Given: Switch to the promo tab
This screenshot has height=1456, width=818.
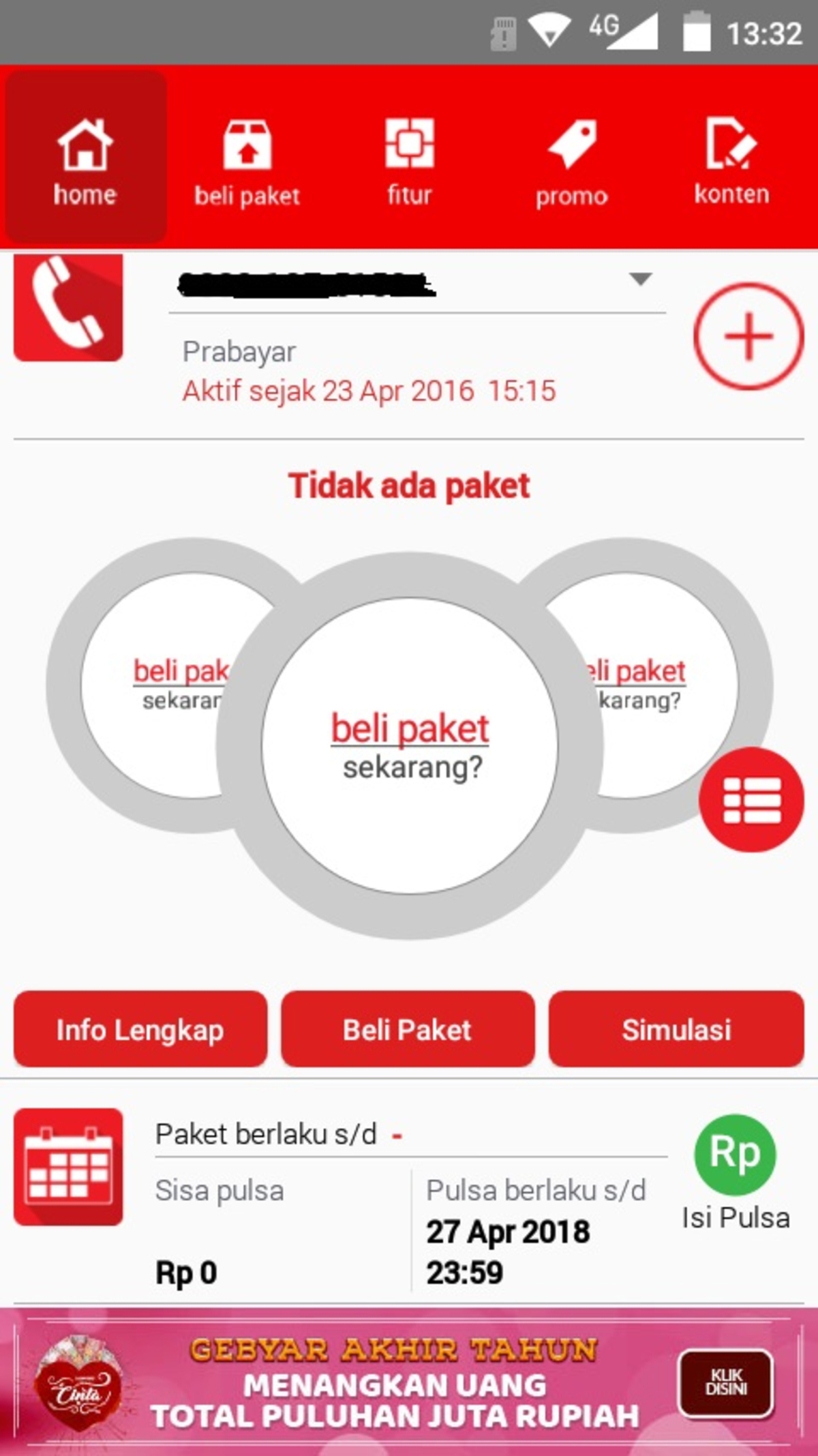Looking at the screenshot, I should pos(571,158).
